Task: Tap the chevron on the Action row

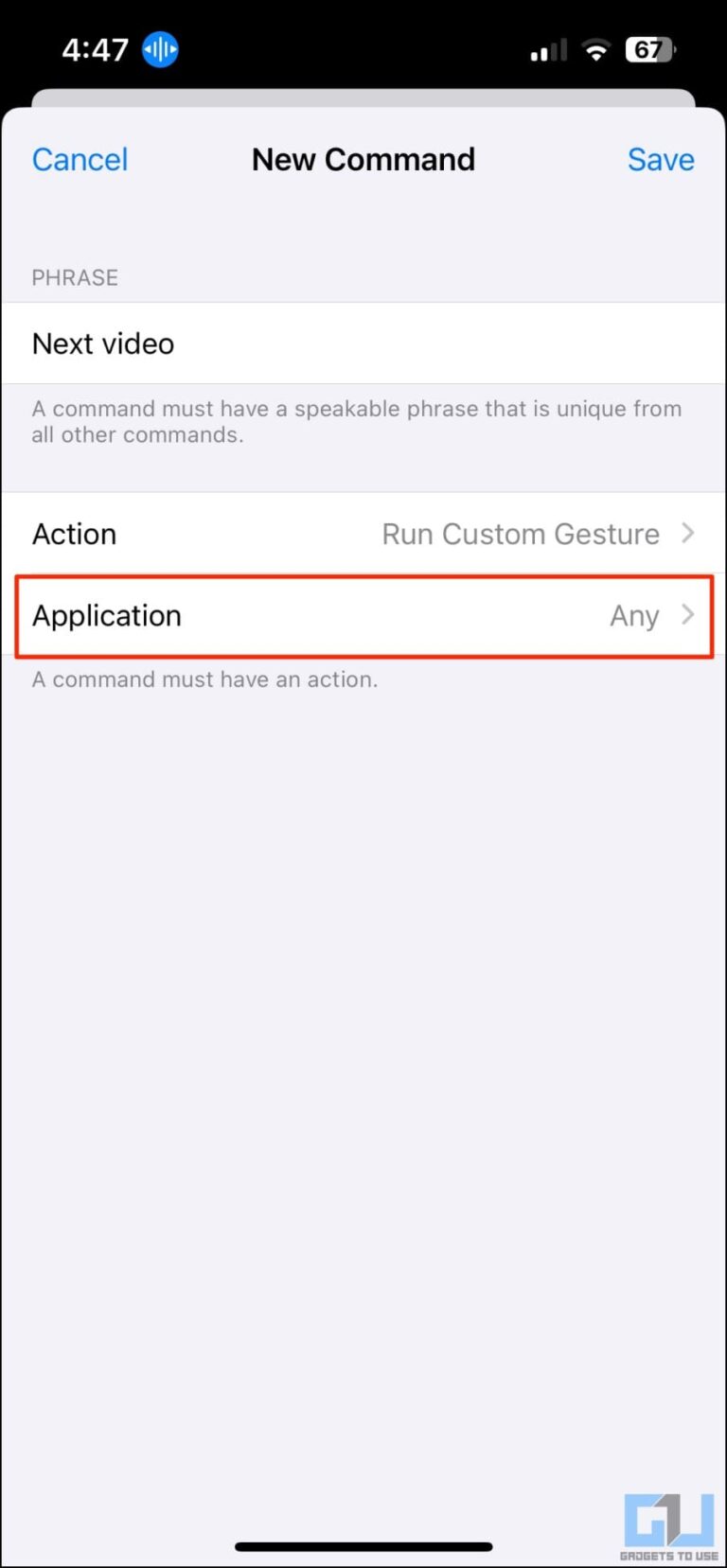Action: tap(686, 533)
